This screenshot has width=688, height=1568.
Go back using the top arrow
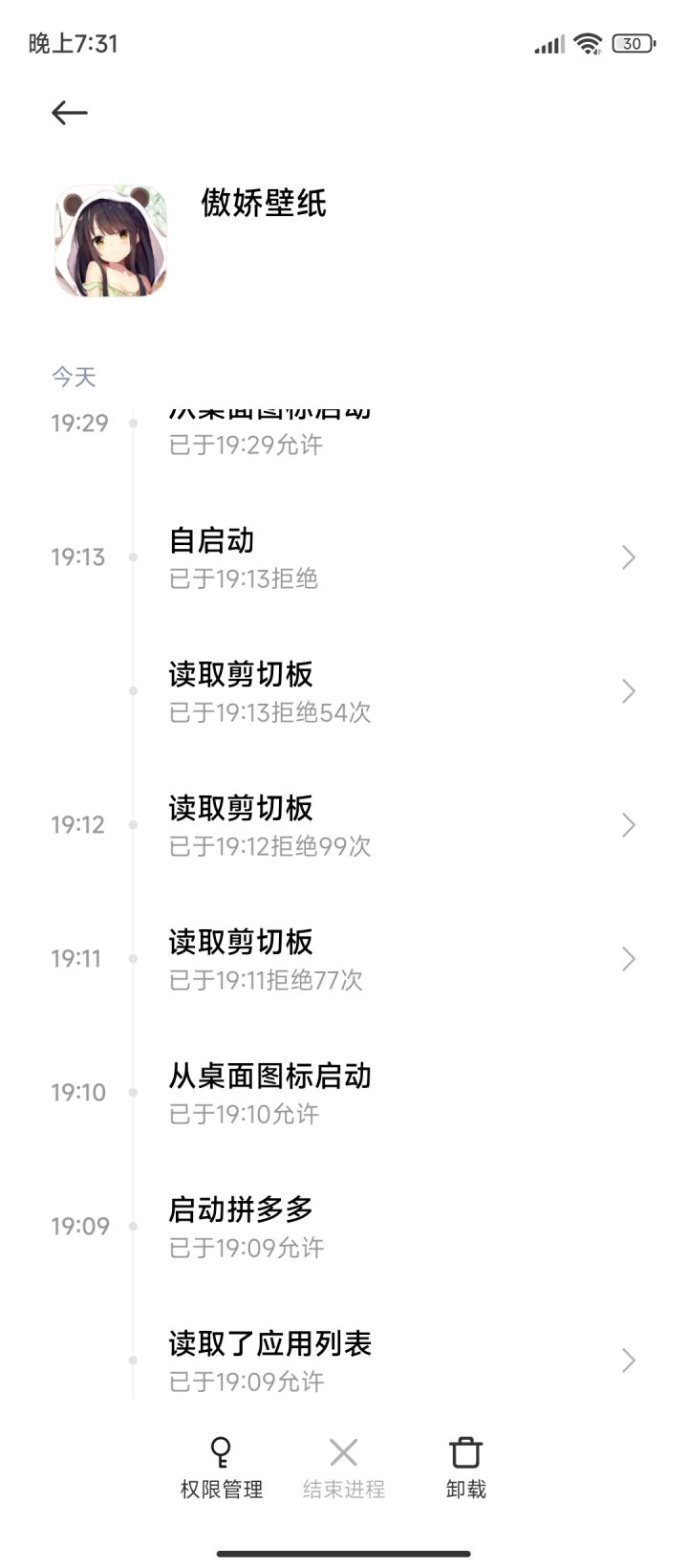[70, 113]
